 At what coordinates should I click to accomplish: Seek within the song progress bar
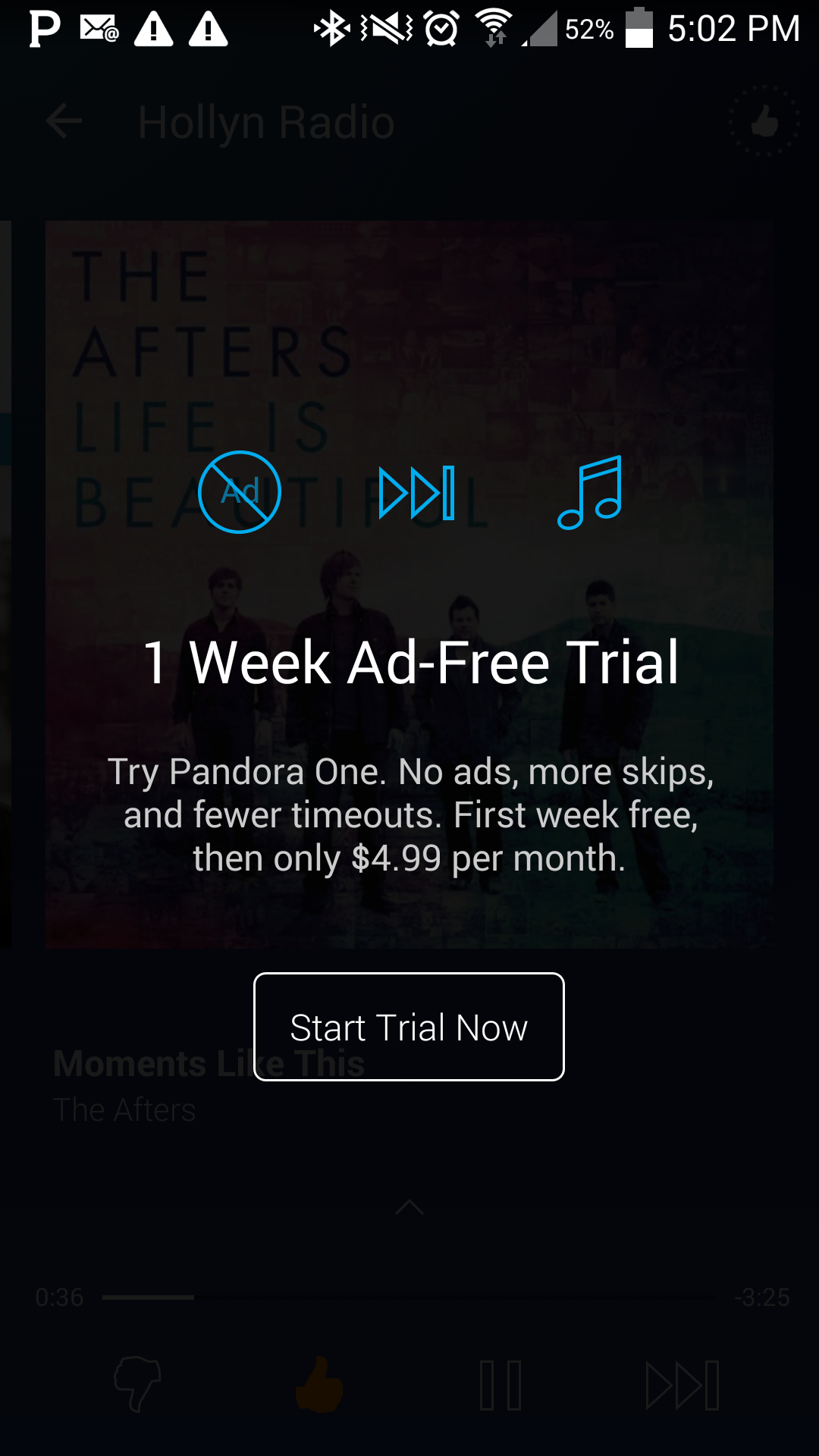point(409,1298)
